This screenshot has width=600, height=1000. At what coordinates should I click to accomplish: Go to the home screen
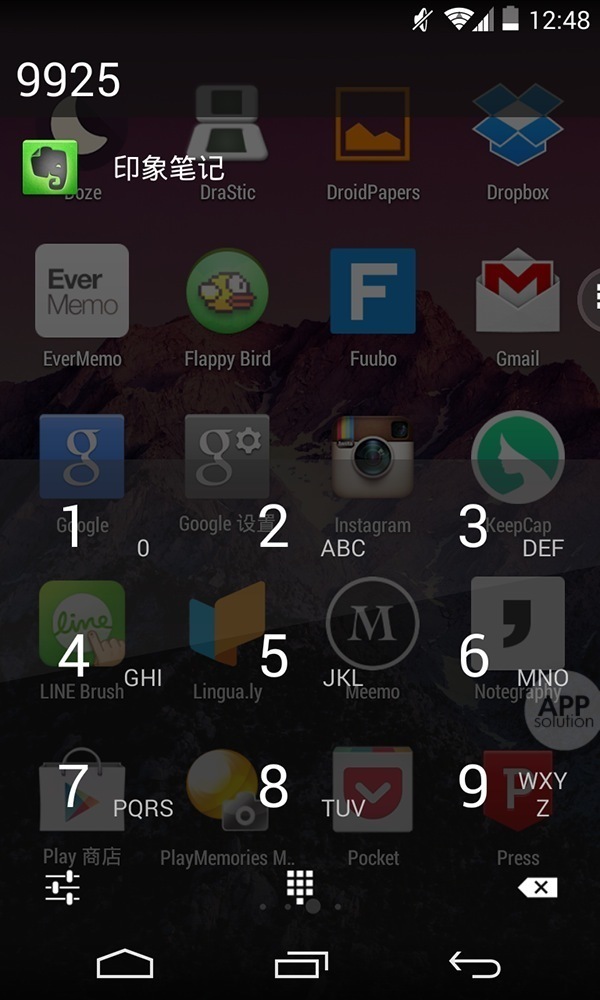[125, 964]
